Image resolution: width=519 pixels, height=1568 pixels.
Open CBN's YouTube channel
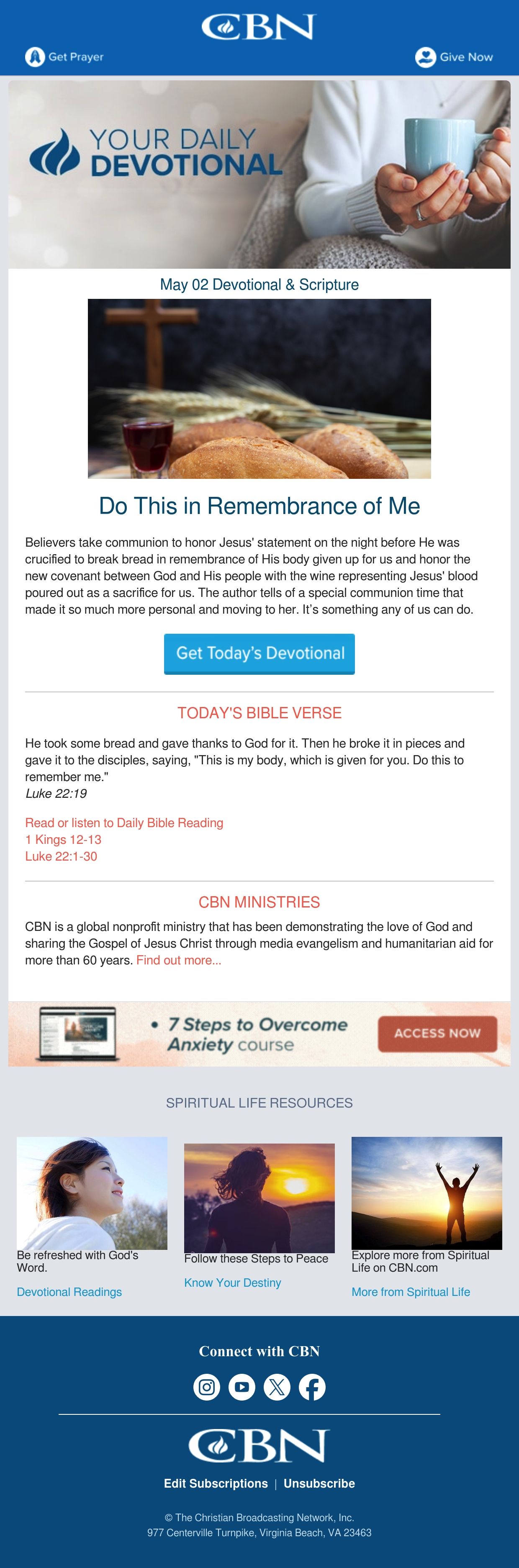242,1387
